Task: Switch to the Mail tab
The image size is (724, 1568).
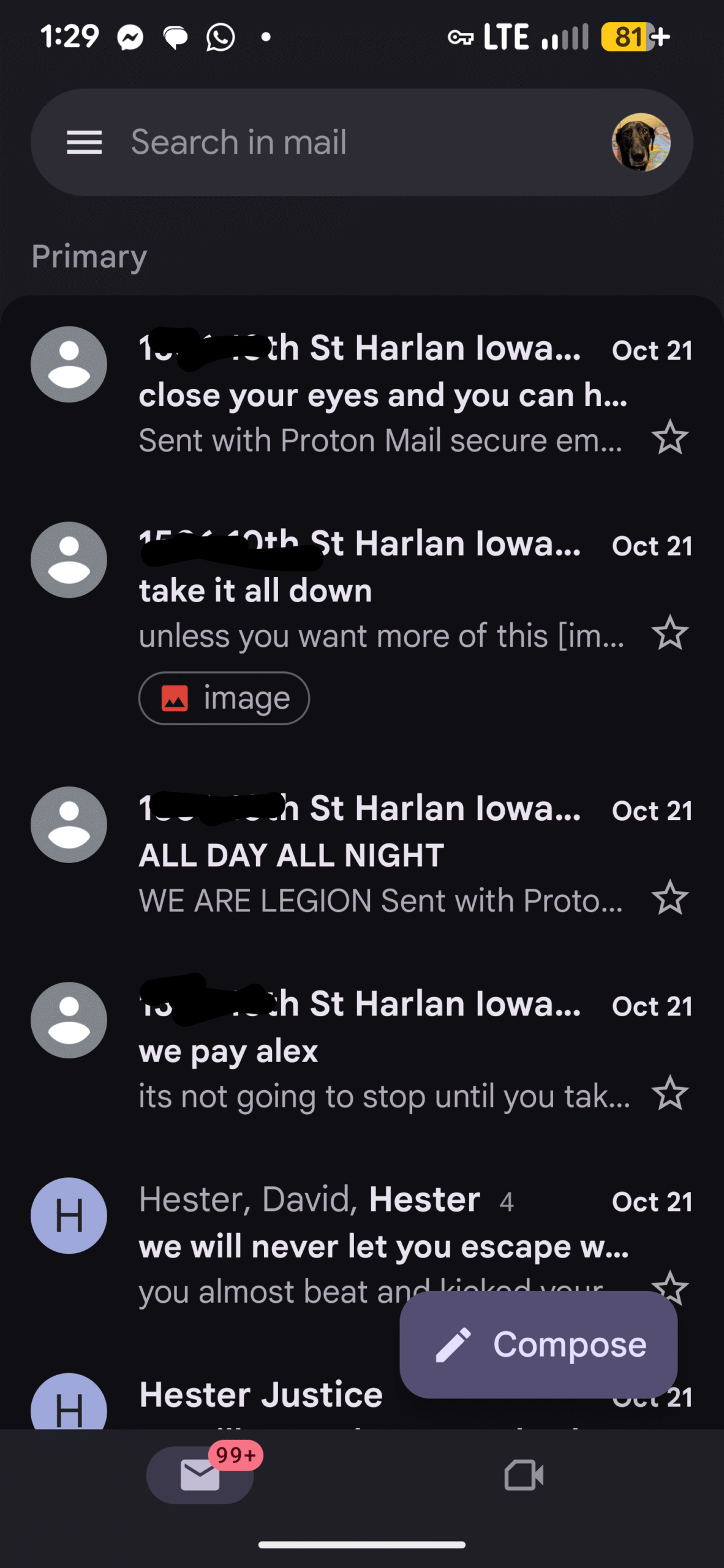Action: coord(200,1475)
